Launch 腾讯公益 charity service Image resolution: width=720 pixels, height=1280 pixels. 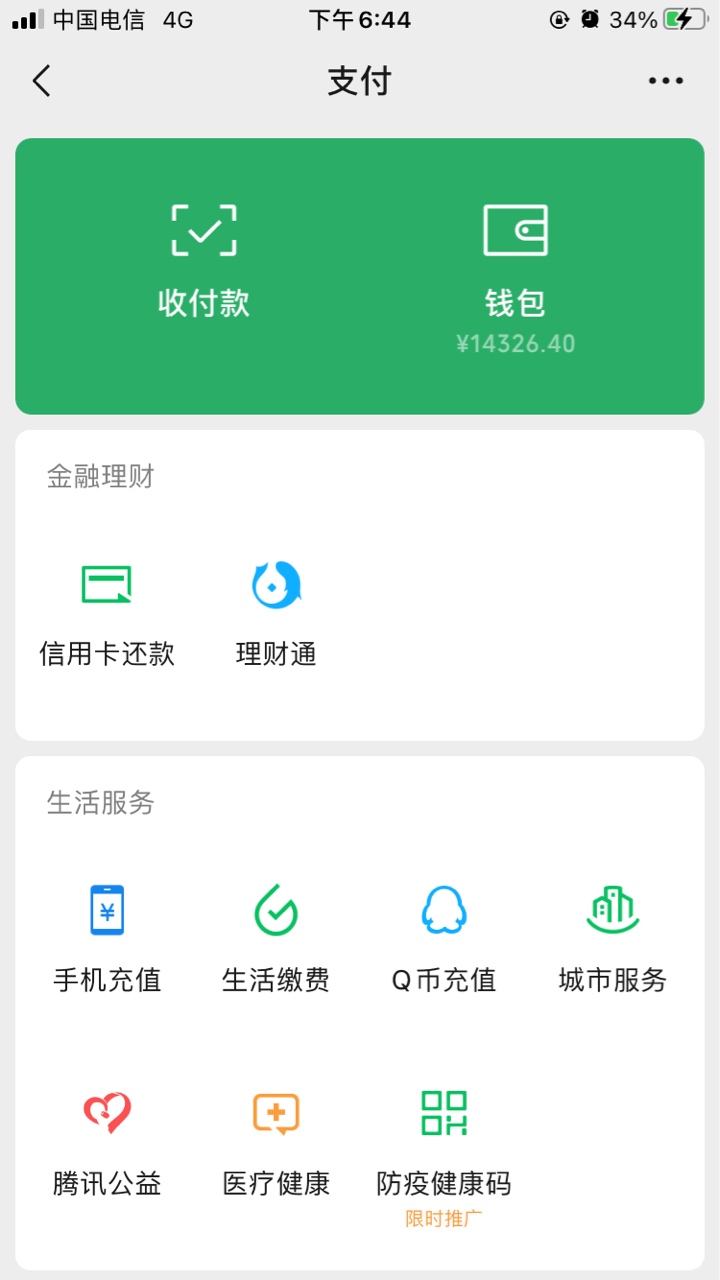pos(107,1145)
